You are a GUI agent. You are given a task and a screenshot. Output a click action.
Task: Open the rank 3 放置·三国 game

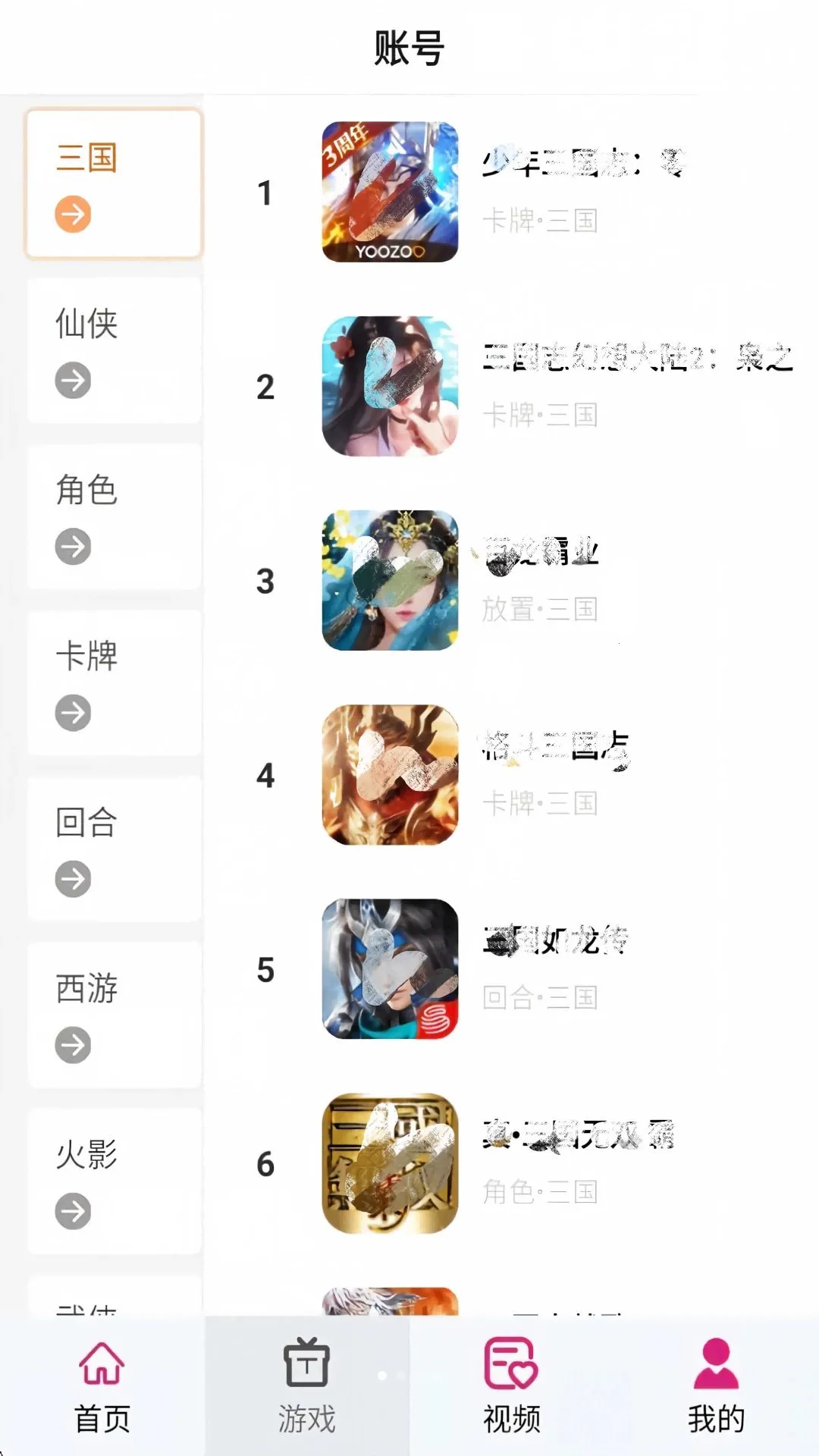click(x=512, y=581)
